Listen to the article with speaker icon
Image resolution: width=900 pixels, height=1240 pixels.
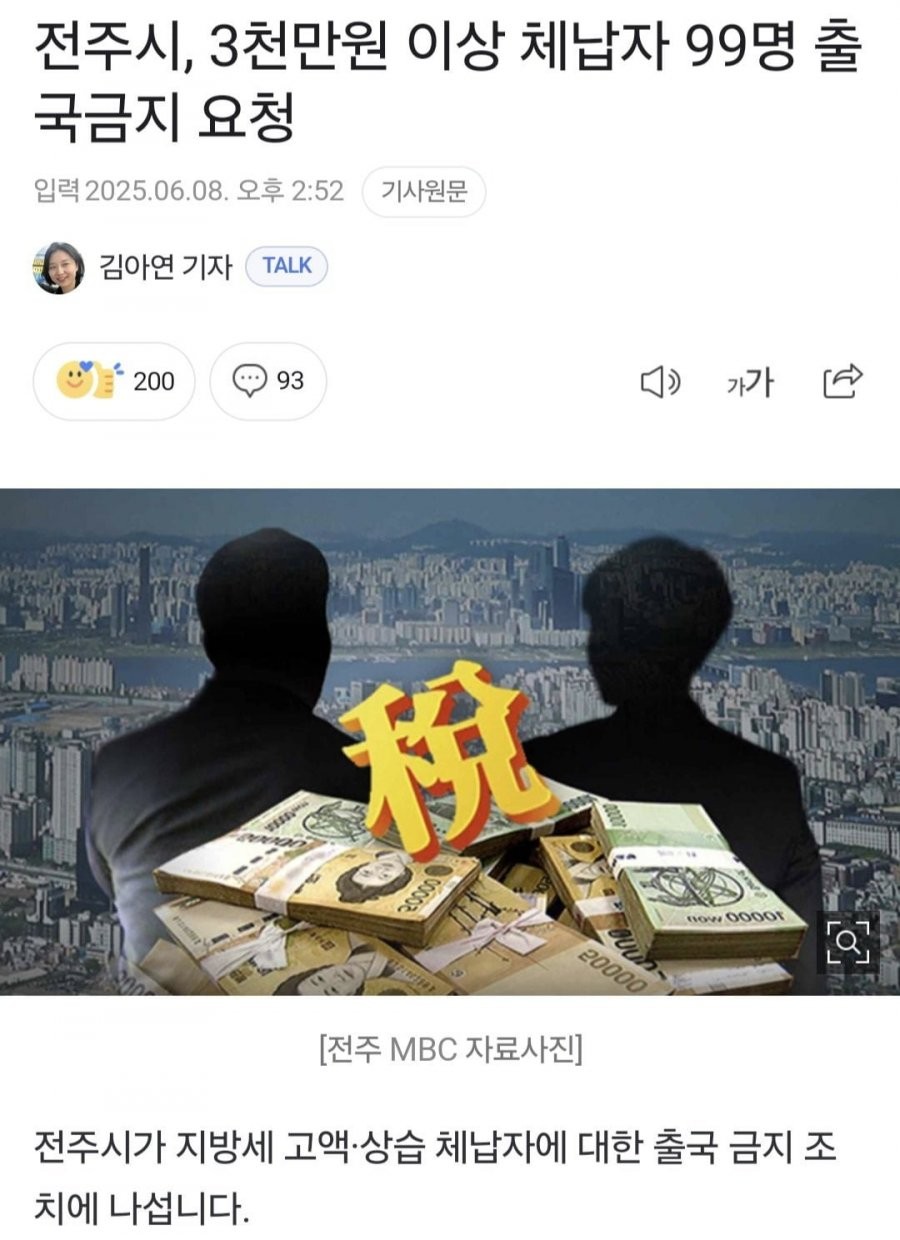tap(659, 382)
